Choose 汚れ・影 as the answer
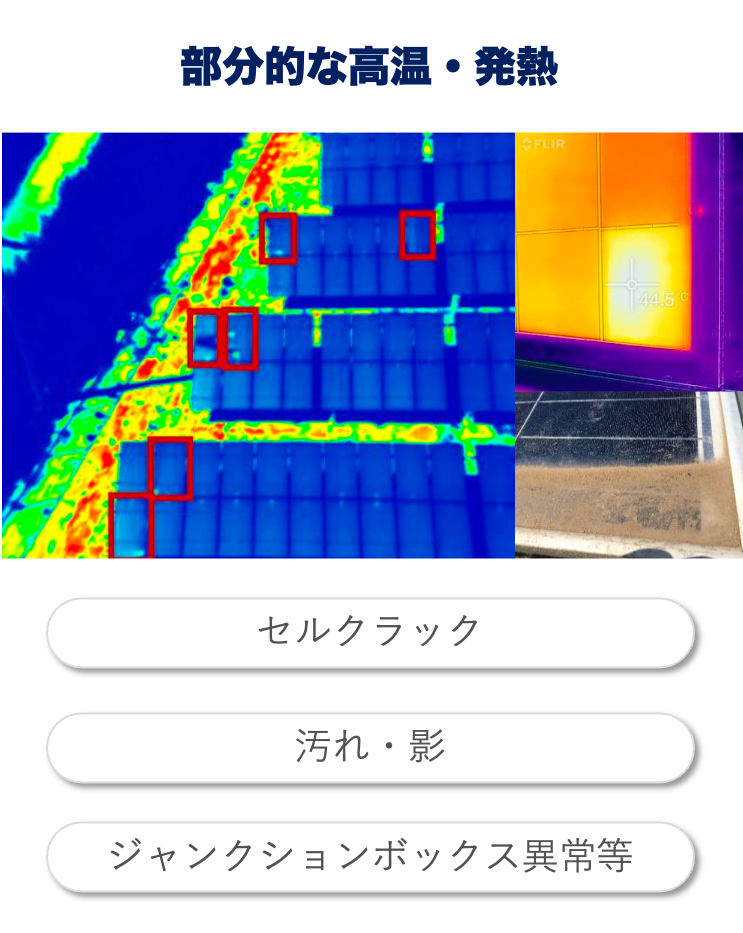The height and width of the screenshot is (933, 743). (371, 747)
